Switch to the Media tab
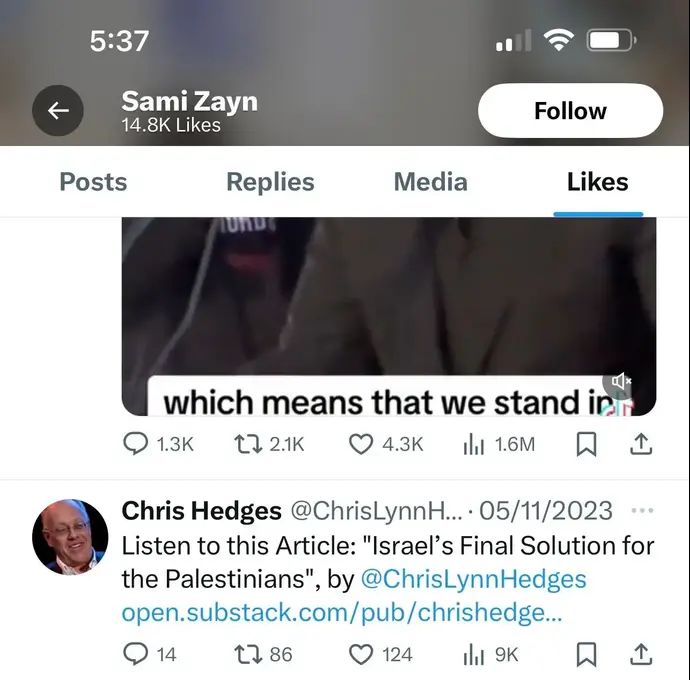Viewport: 690px width, 680px height. [430, 182]
